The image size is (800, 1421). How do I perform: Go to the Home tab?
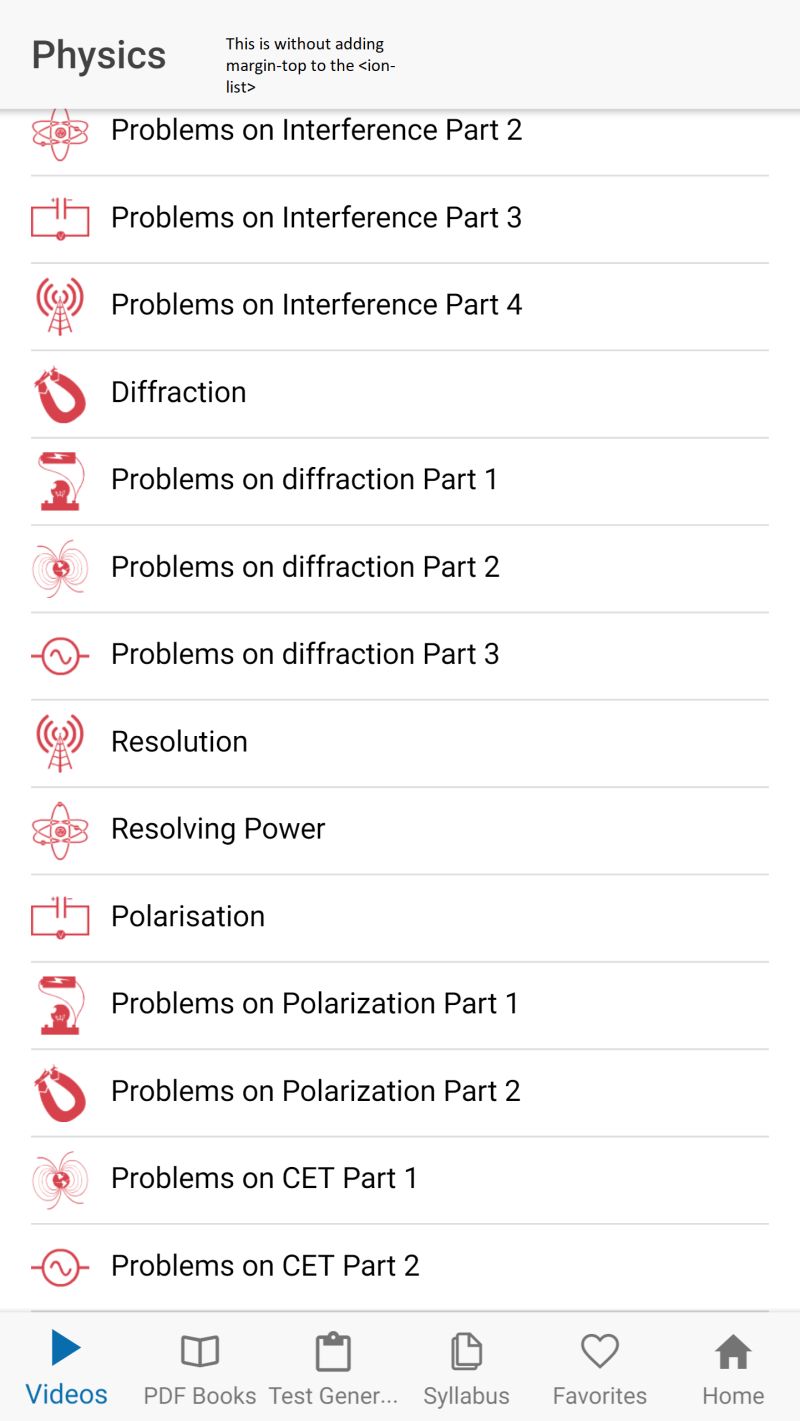click(733, 1368)
